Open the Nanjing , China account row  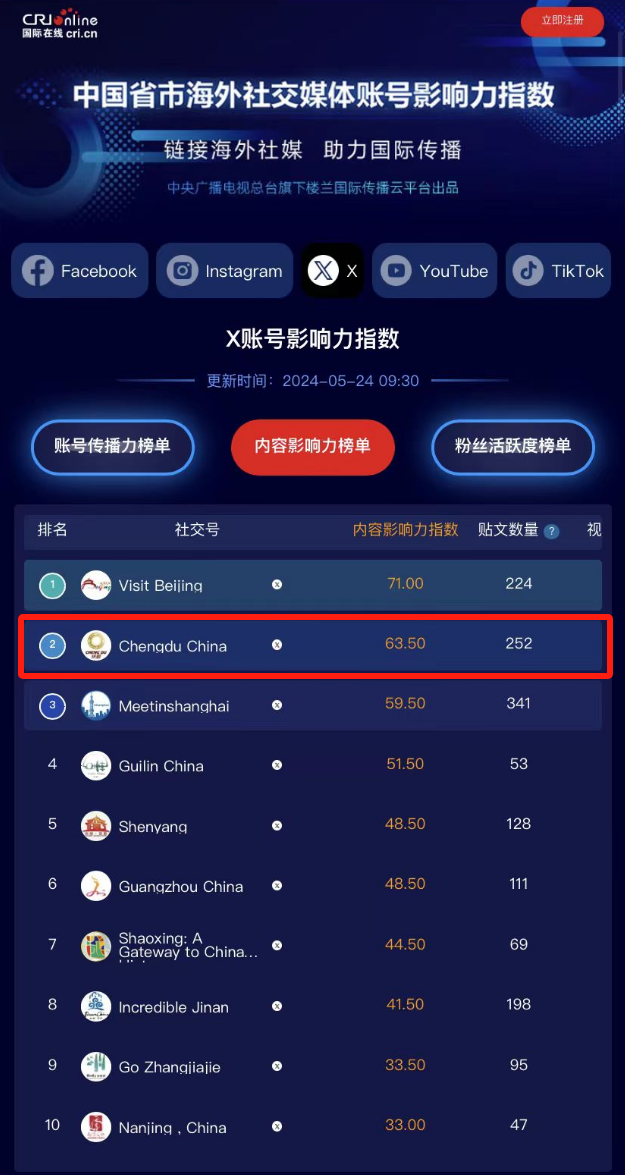point(172,1127)
